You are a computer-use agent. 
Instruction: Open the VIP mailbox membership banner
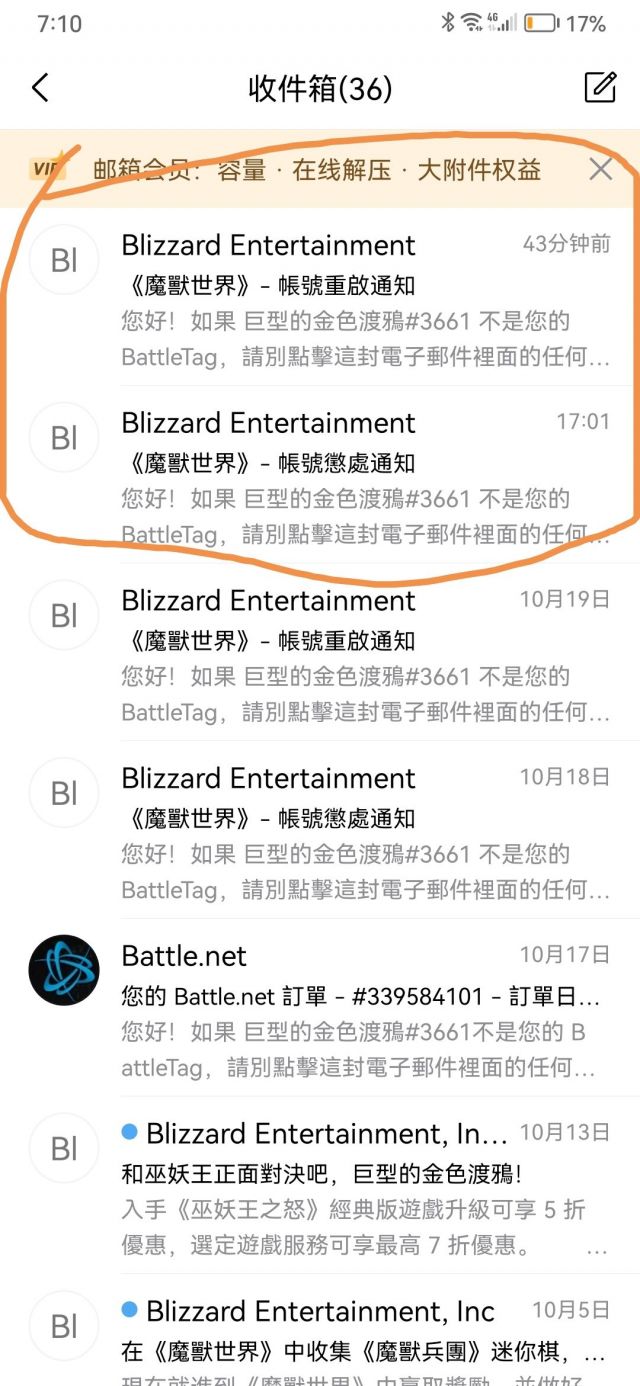coord(315,169)
